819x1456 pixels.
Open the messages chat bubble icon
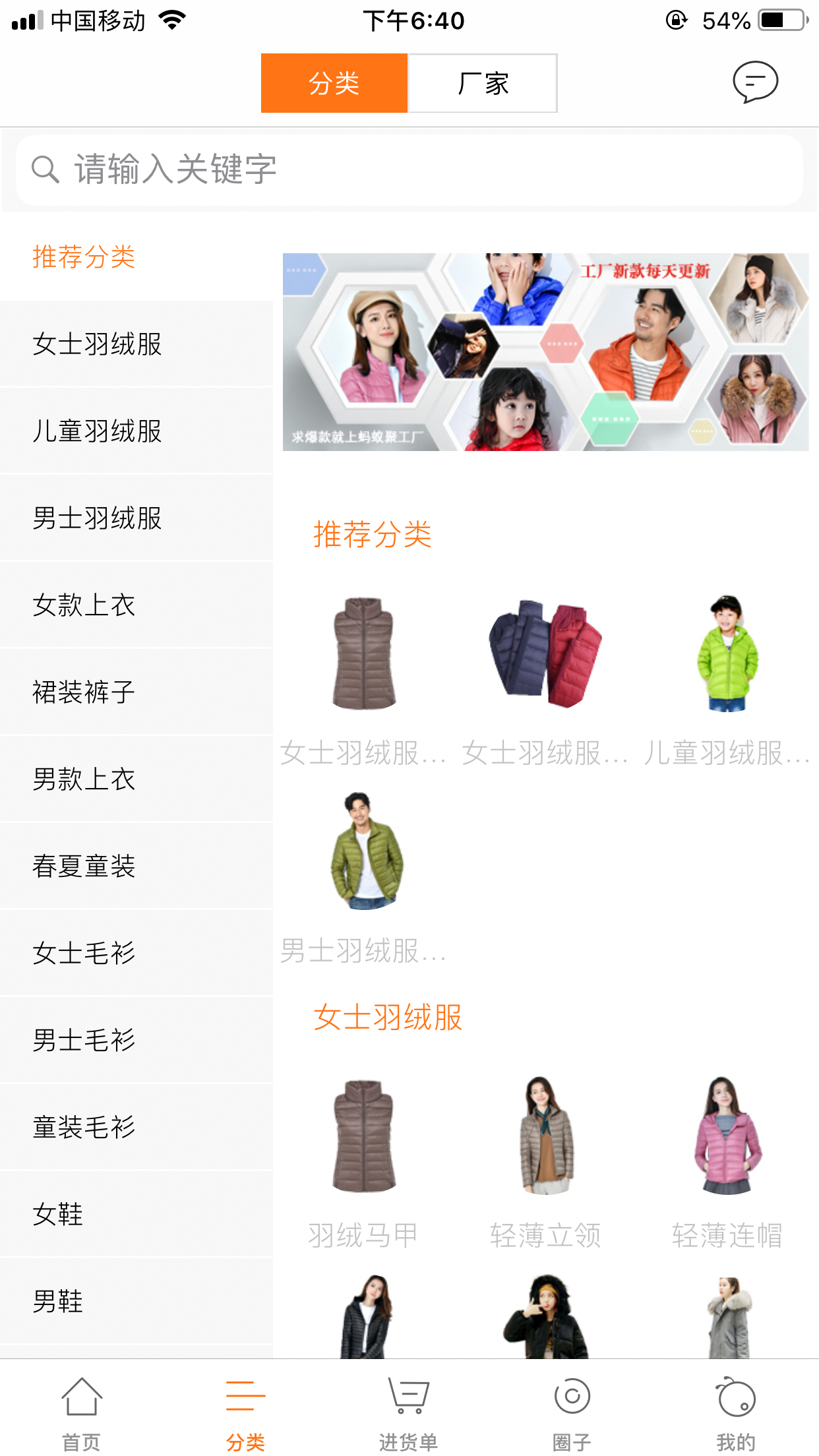click(756, 82)
